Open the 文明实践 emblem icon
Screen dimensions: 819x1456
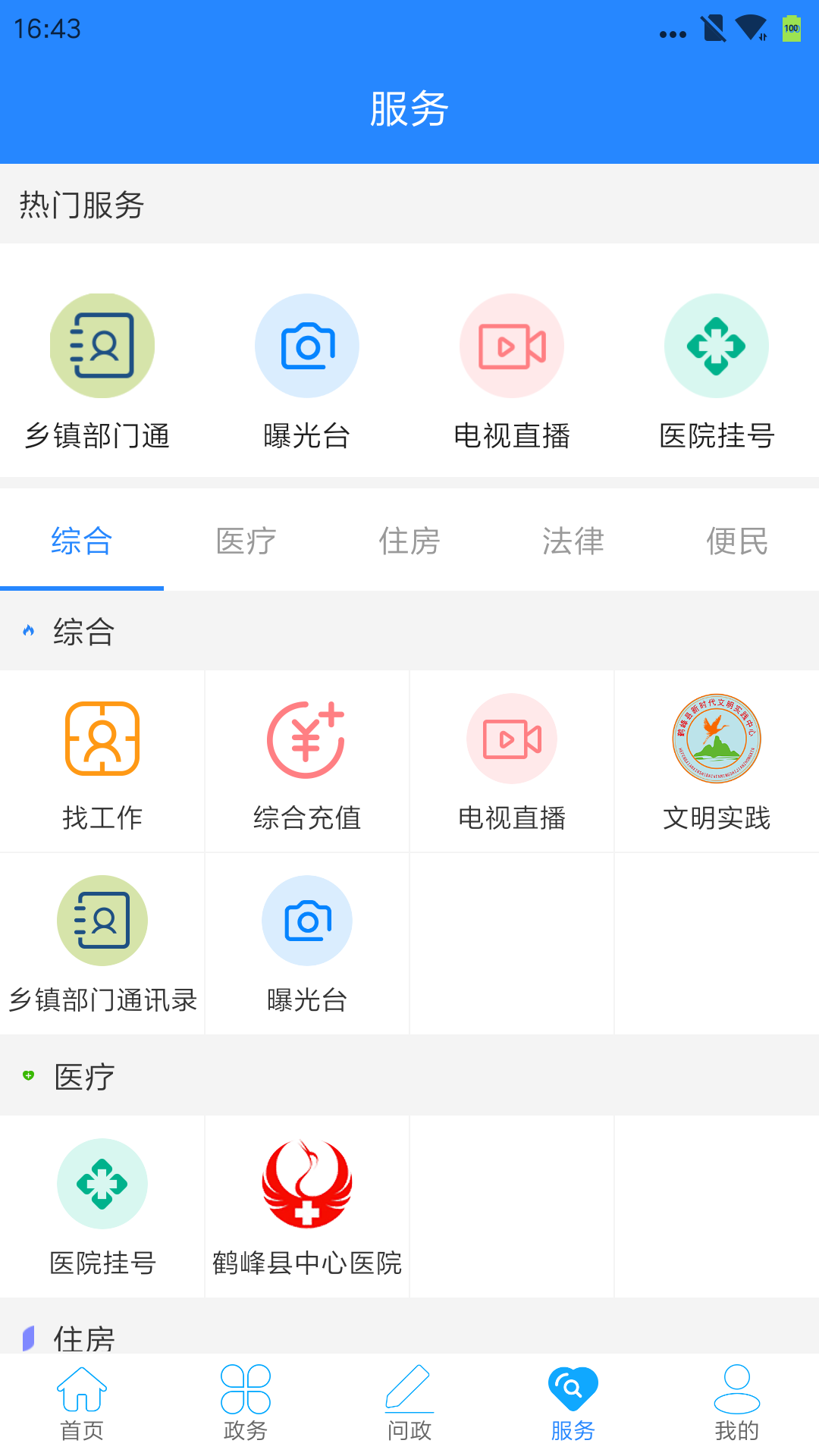[x=717, y=739]
